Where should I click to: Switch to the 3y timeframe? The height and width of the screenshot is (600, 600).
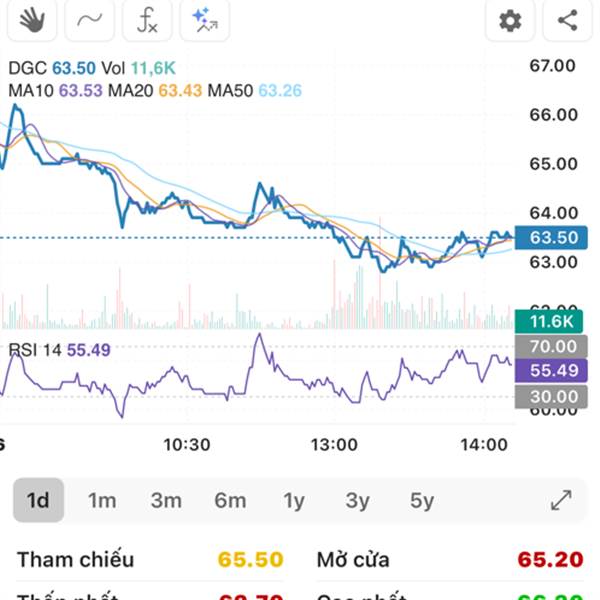coord(357,500)
